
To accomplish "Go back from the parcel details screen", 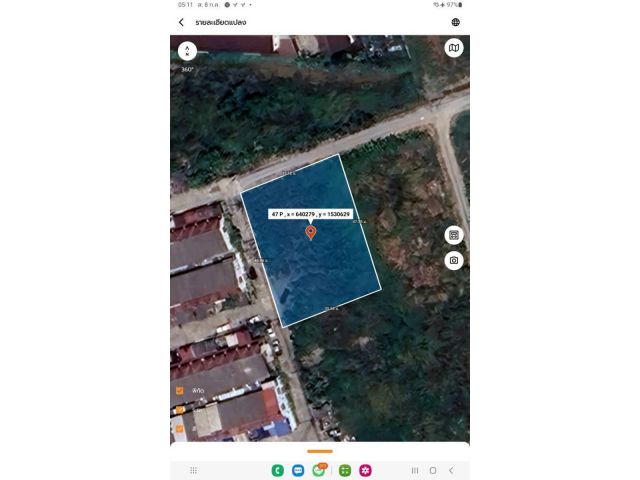I will 181,22.
